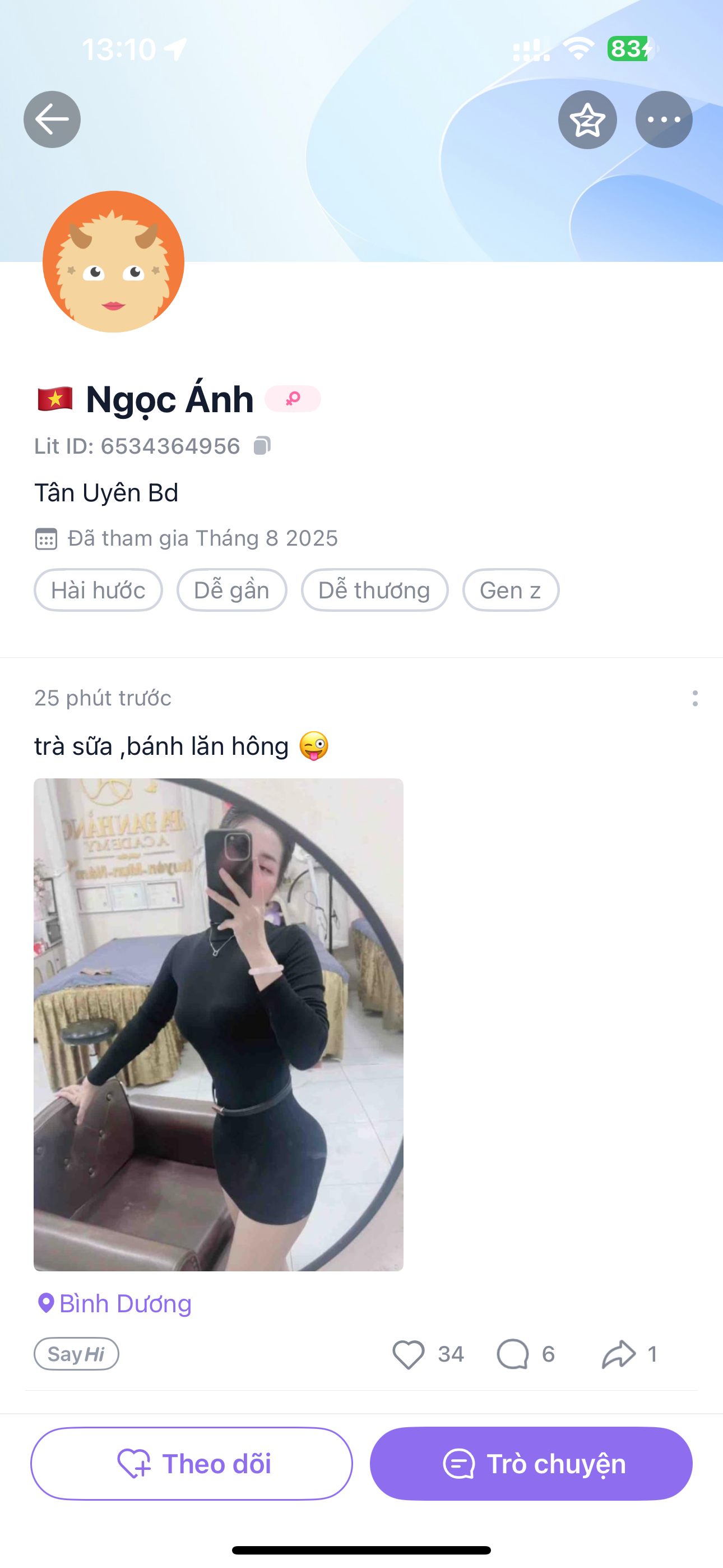View the post photo full screen
723x1568 pixels.
(218, 1024)
